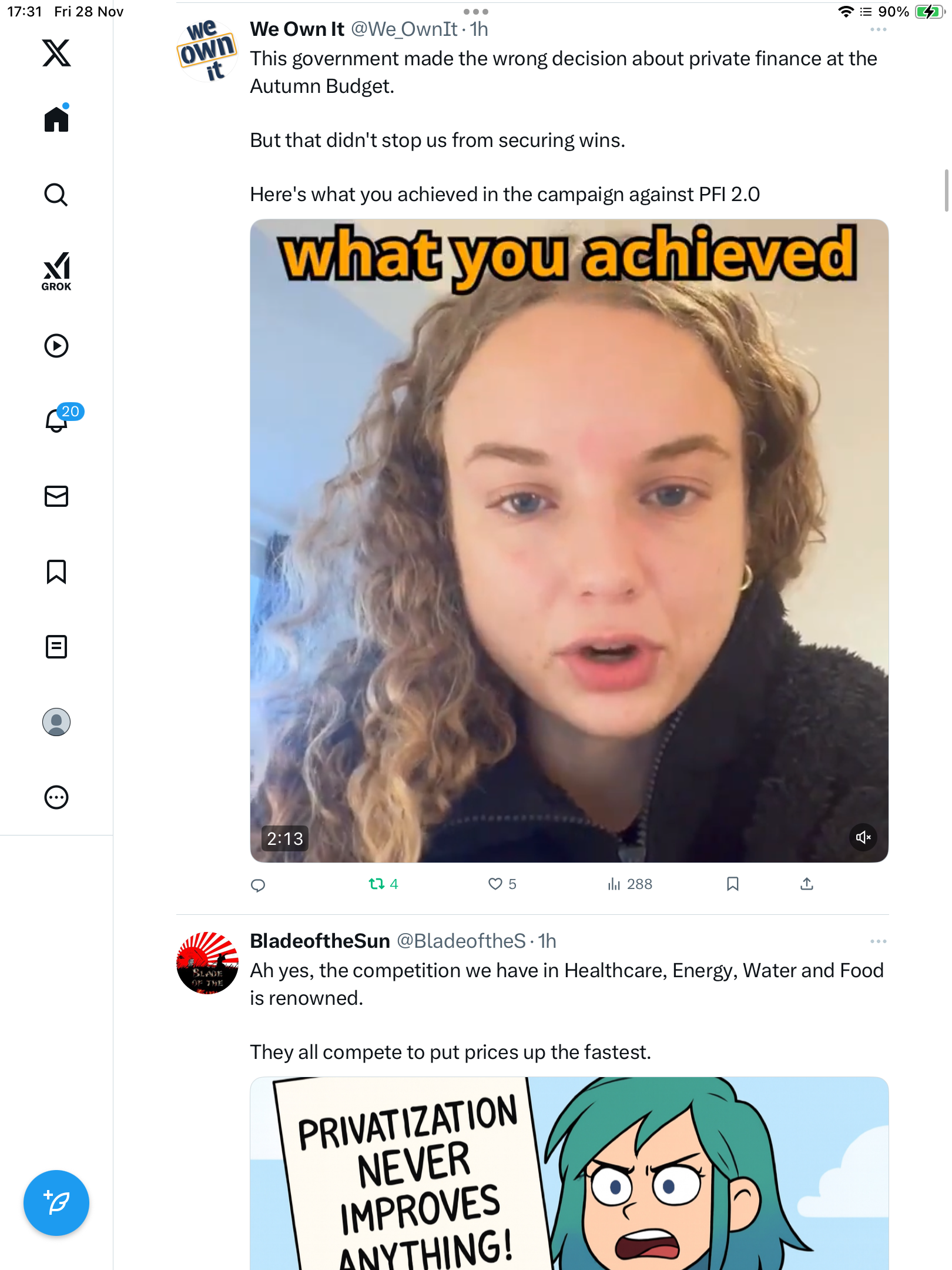Image resolution: width=952 pixels, height=1270 pixels.
Task: Open direct messages envelope
Action: pos(56,496)
